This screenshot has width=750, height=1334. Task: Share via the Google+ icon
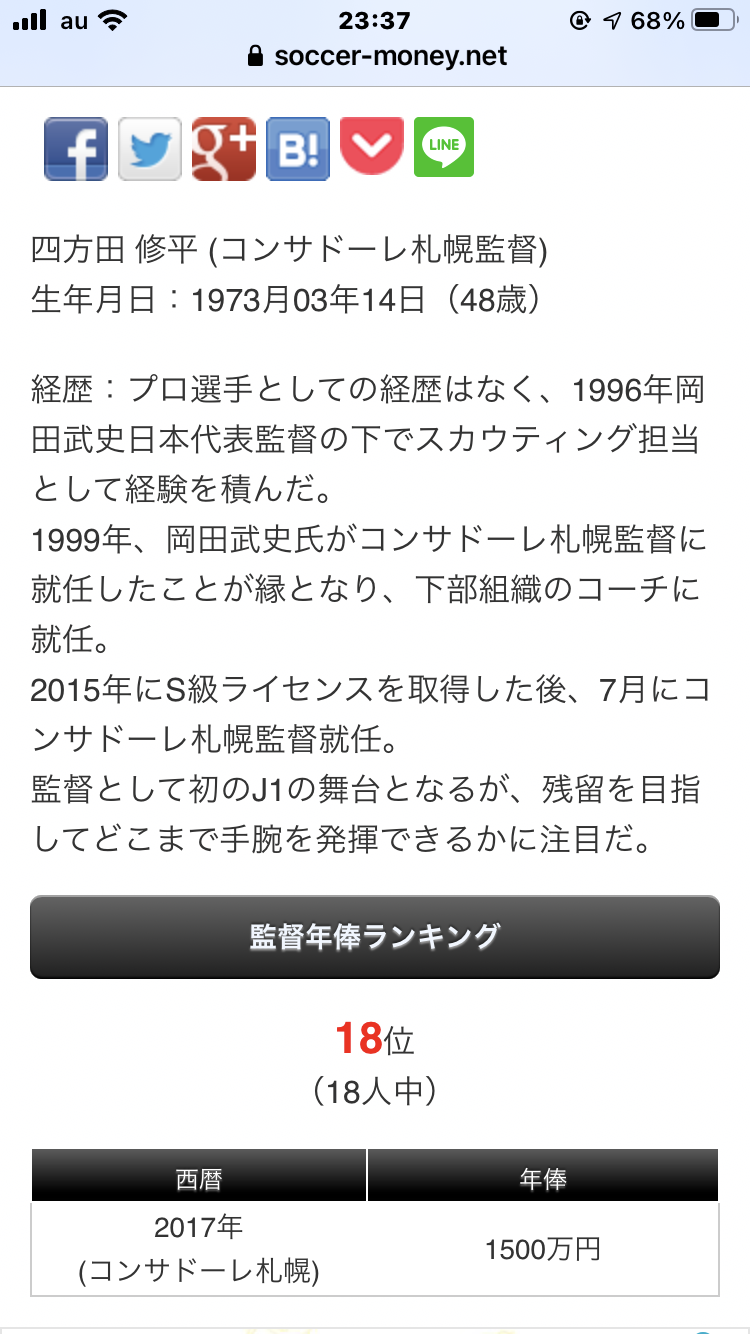tap(224, 149)
